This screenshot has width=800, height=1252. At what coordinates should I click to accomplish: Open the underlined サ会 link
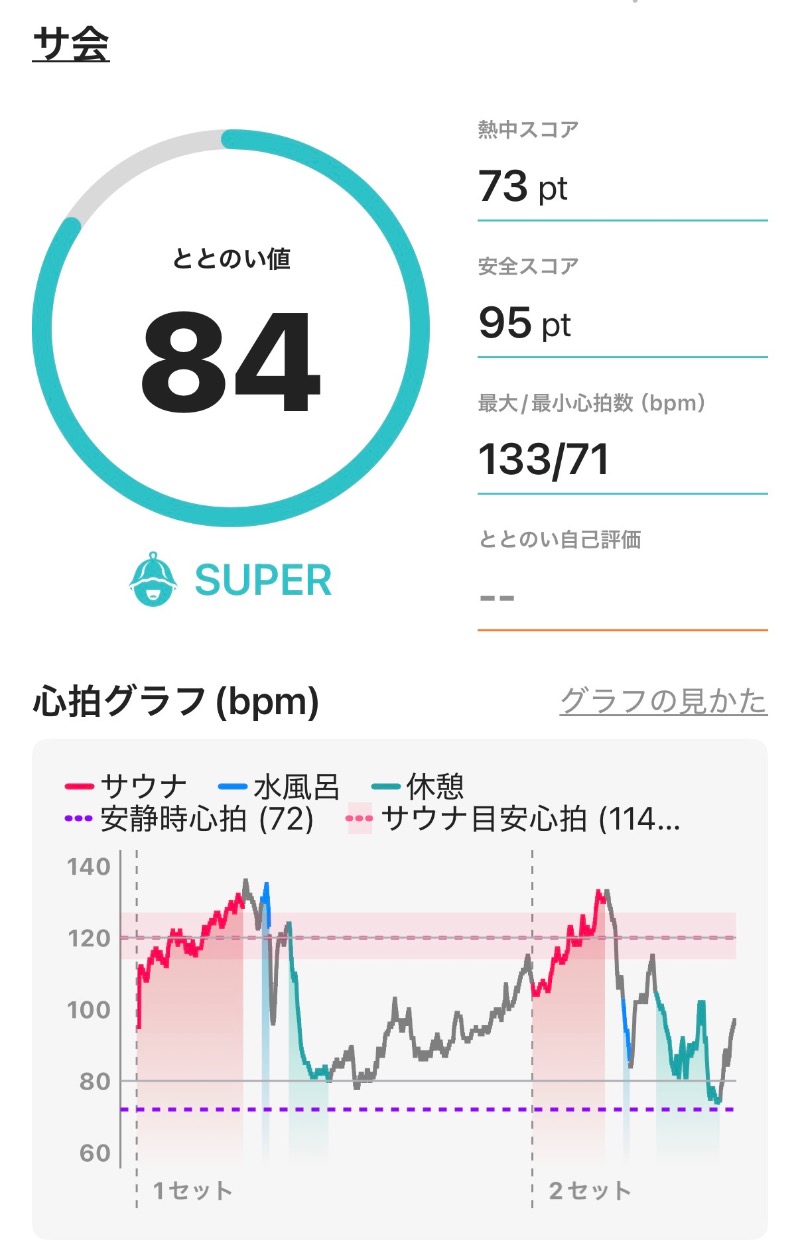(x=71, y=44)
